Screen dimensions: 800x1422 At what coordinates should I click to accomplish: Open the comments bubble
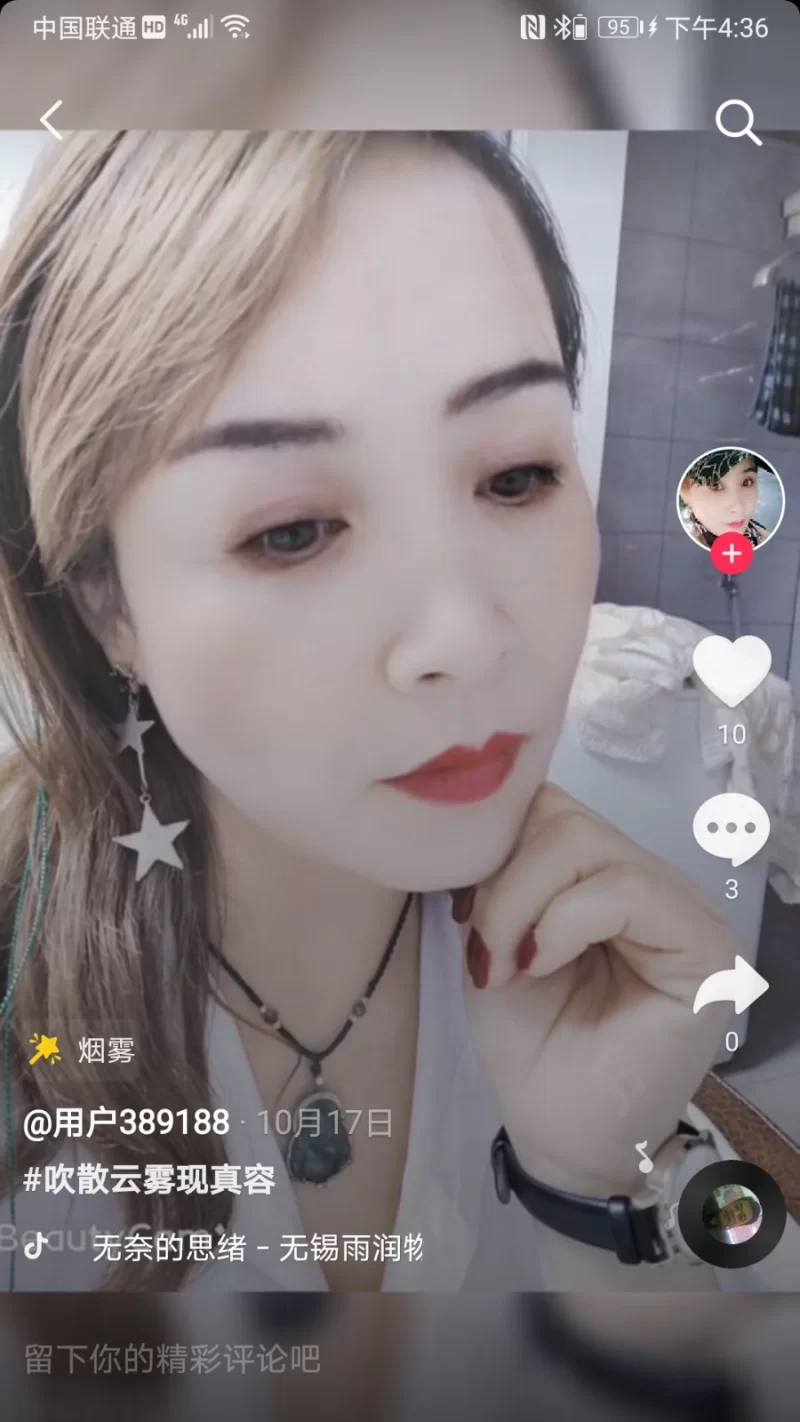click(x=731, y=828)
